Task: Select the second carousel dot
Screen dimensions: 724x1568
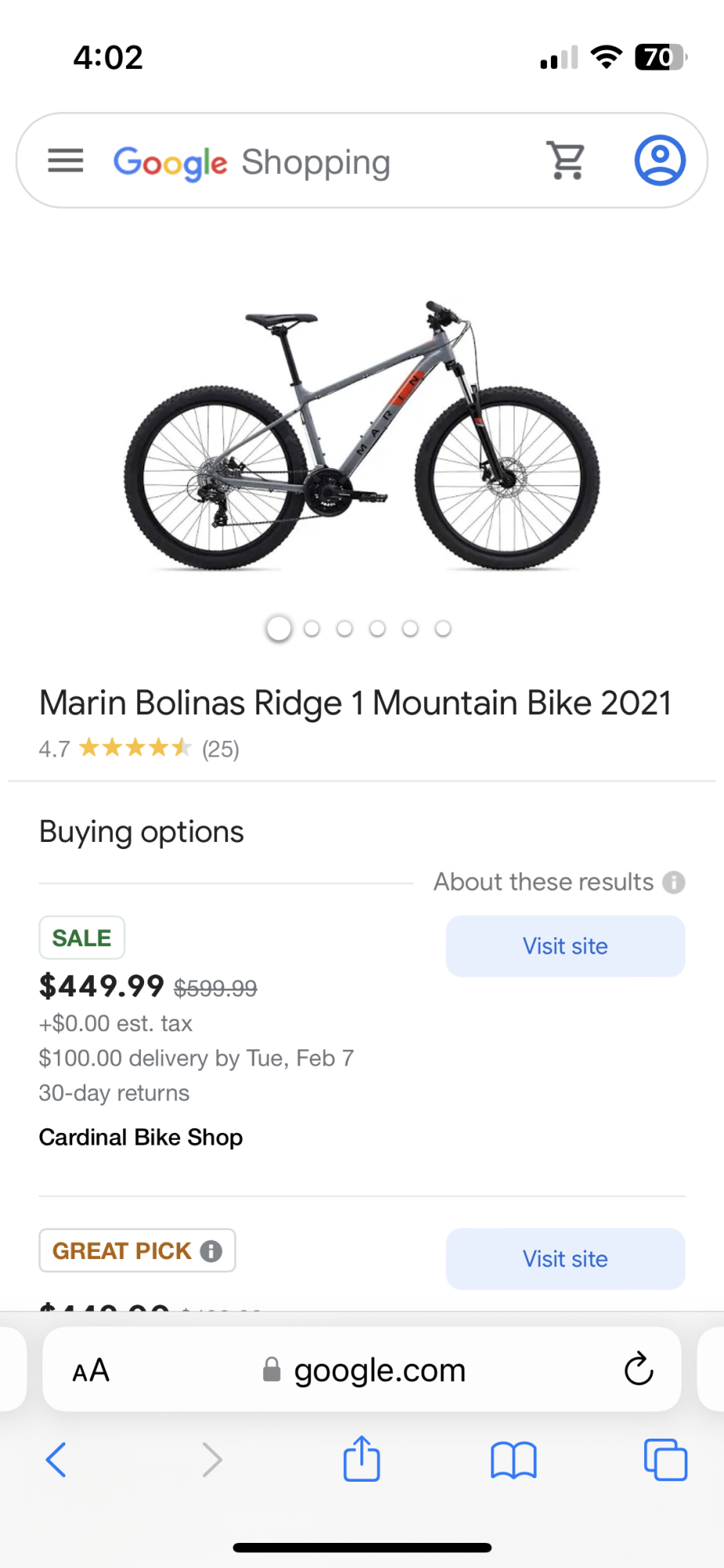Action: 312,628
